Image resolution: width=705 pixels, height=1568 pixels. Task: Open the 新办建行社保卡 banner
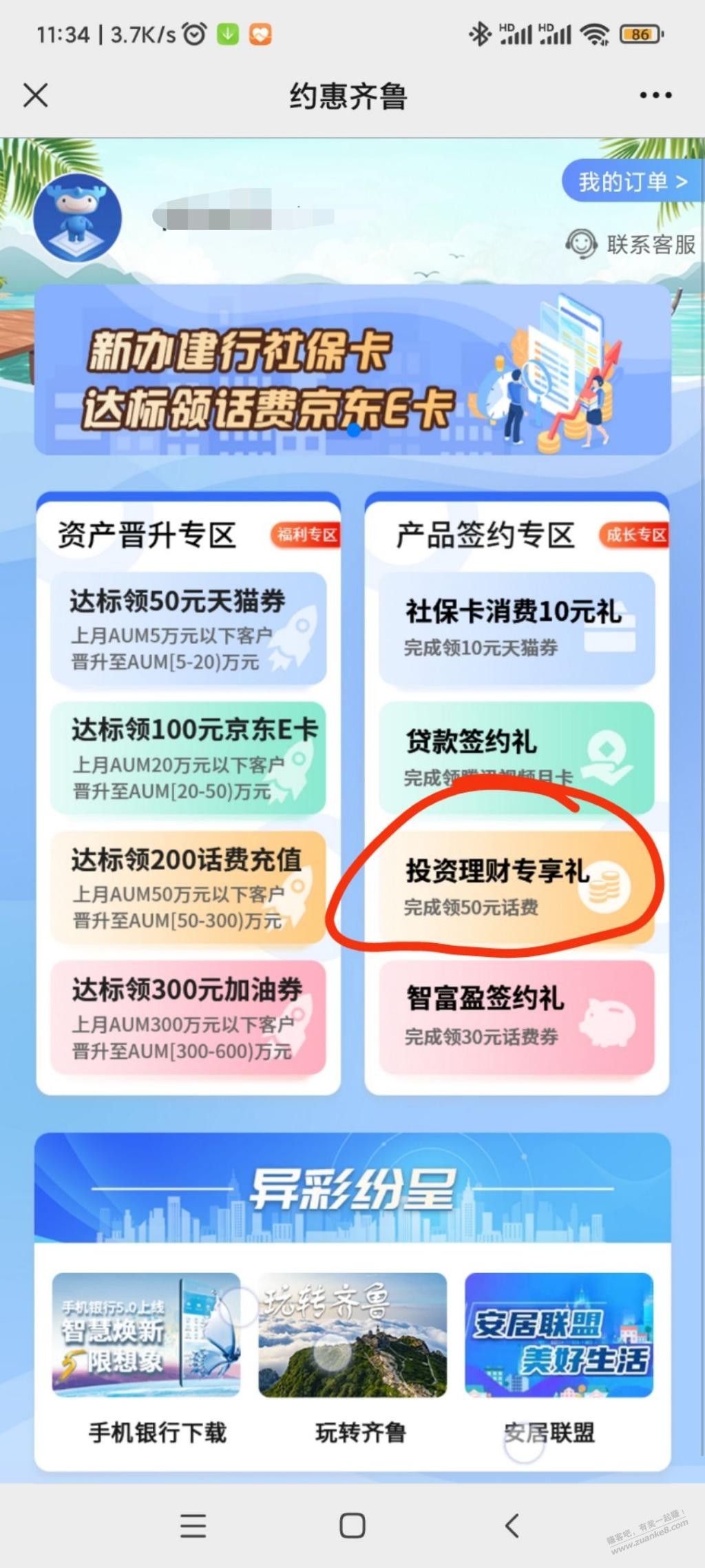click(x=352, y=370)
